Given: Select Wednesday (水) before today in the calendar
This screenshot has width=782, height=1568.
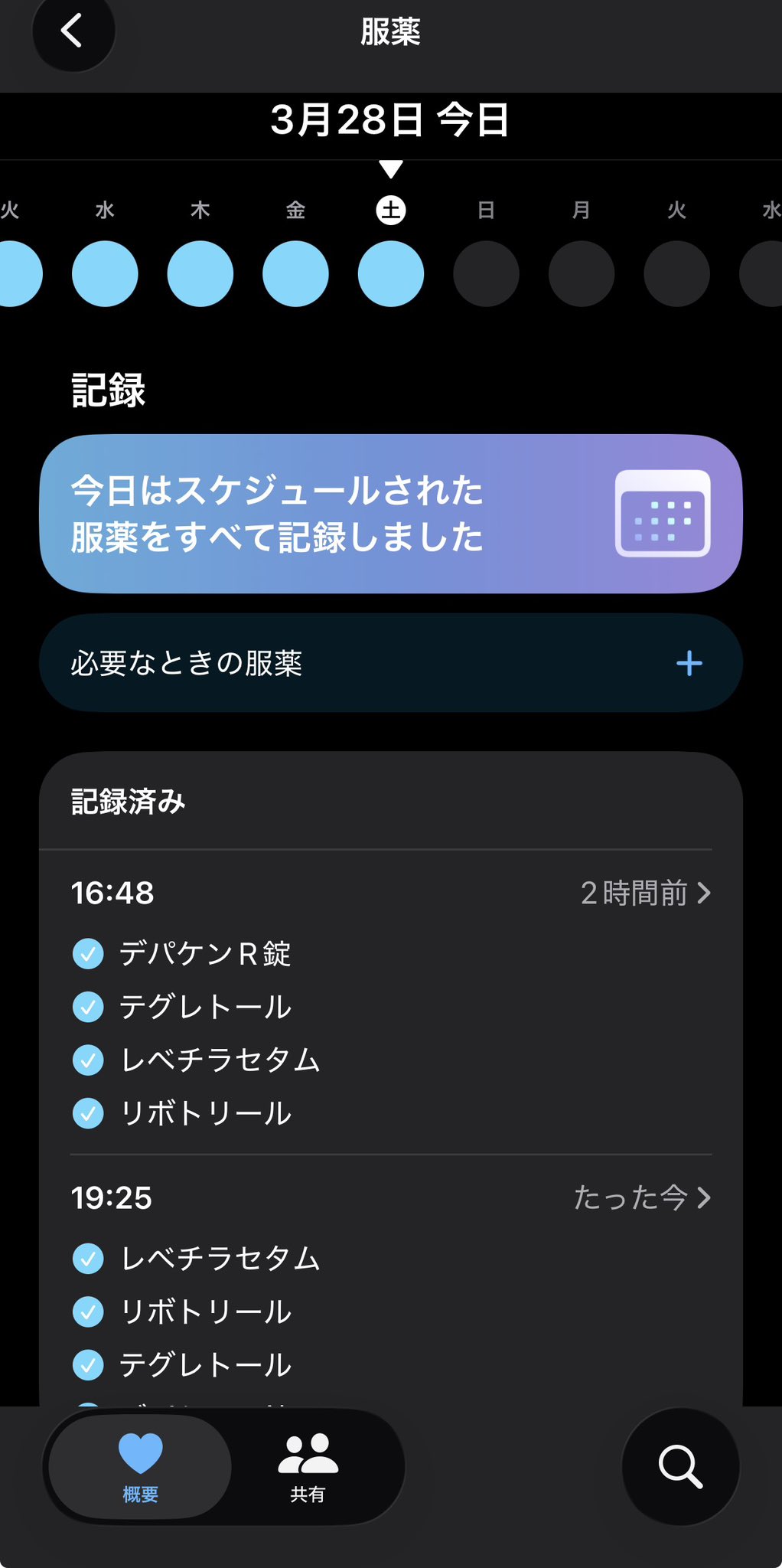Looking at the screenshot, I should [105, 273].
